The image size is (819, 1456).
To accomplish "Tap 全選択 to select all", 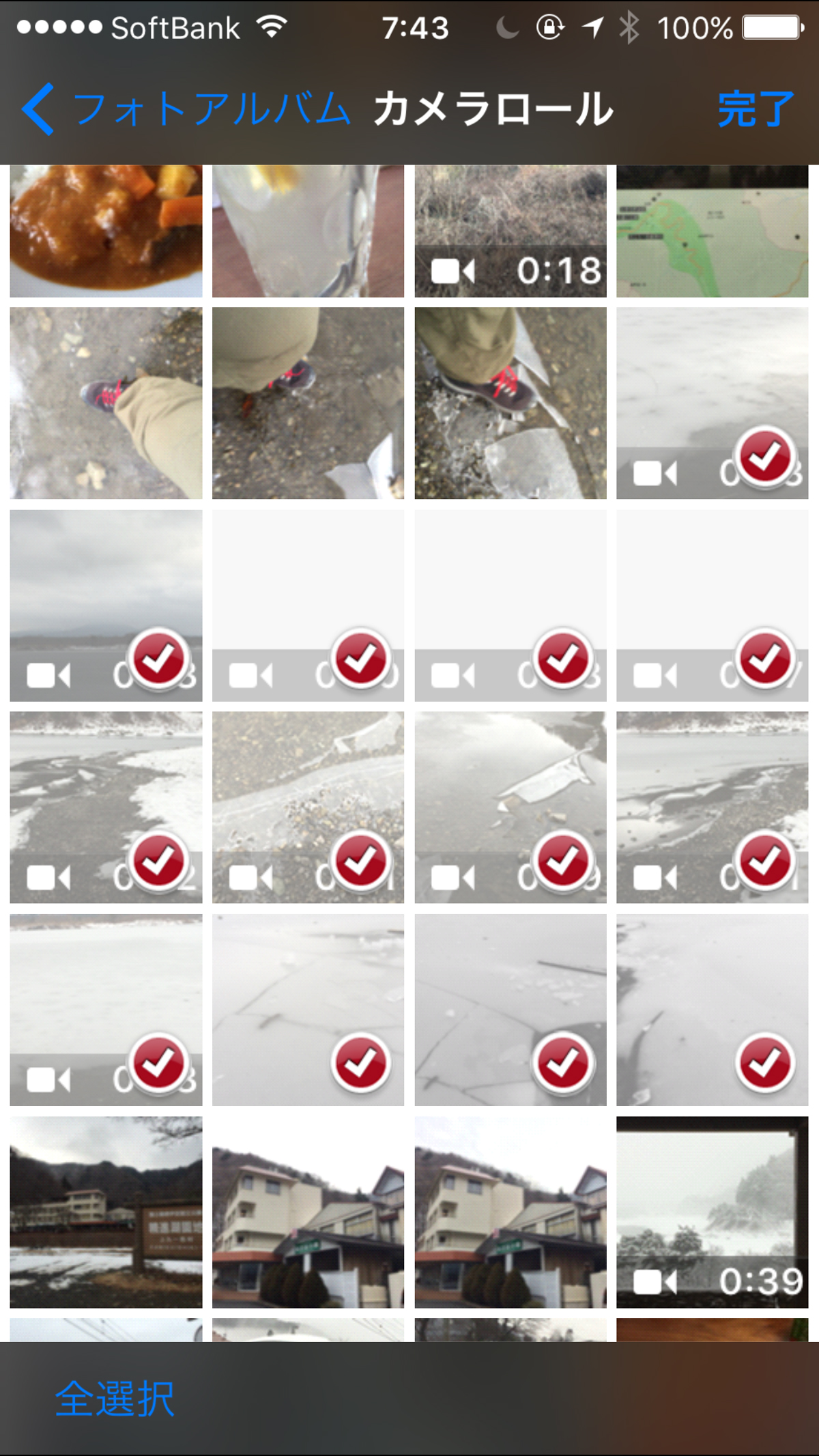I will 115,1399.
